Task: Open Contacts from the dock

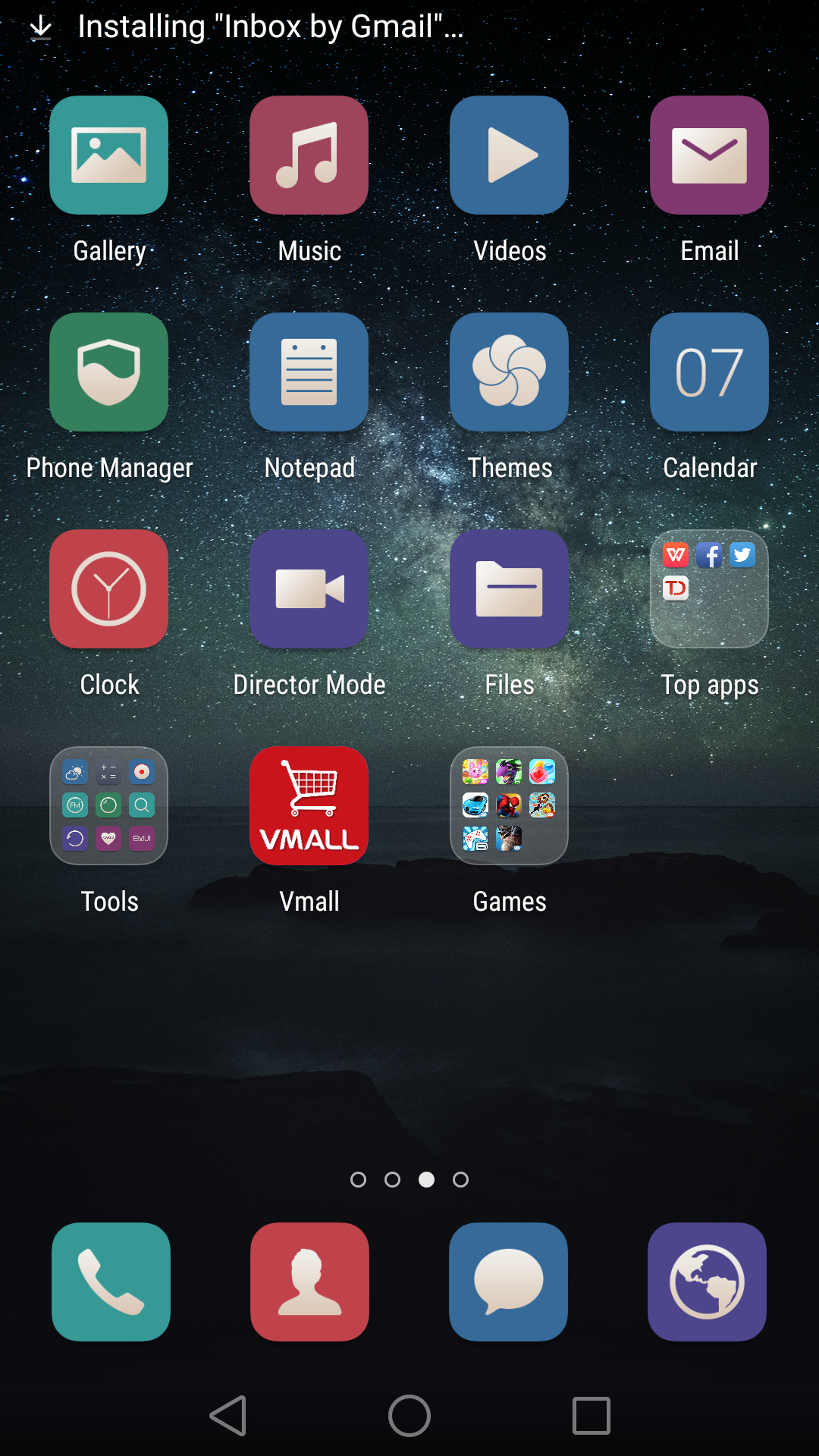Action: [309, 1282]
